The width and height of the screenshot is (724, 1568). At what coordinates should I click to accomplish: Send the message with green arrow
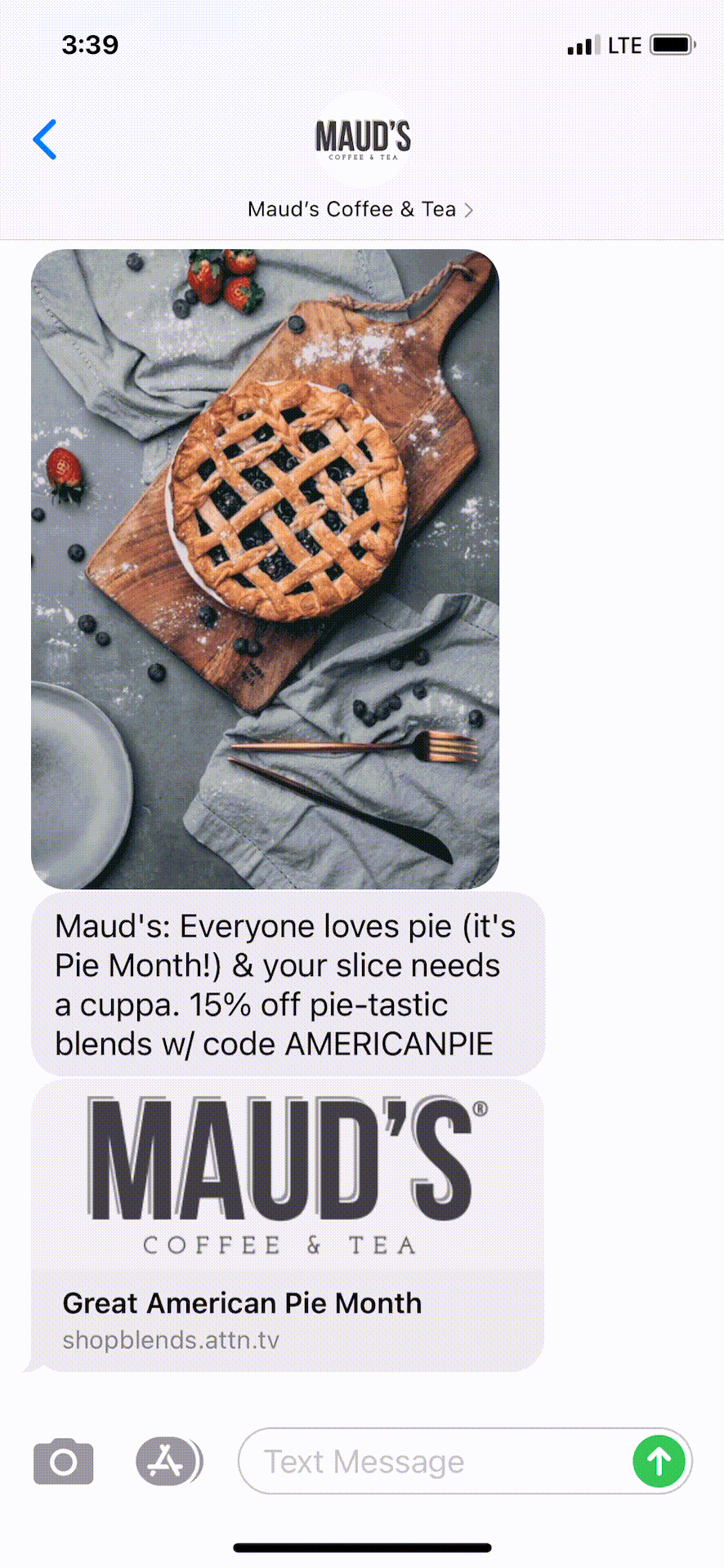click(659, 1462)
